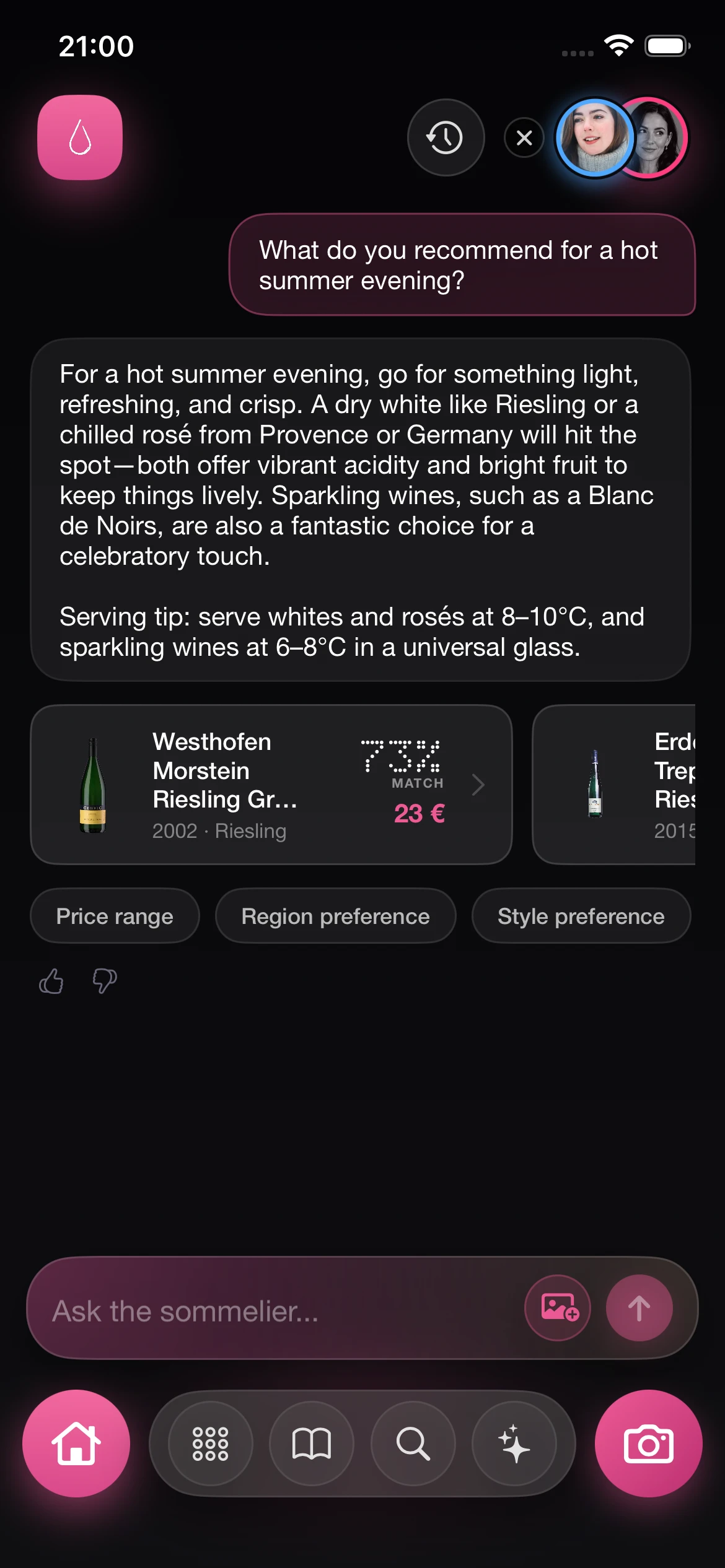Open the Westhofen Morstein Riesling card
The width and height of the screenshot is (725, 1568).
(271, 785)
